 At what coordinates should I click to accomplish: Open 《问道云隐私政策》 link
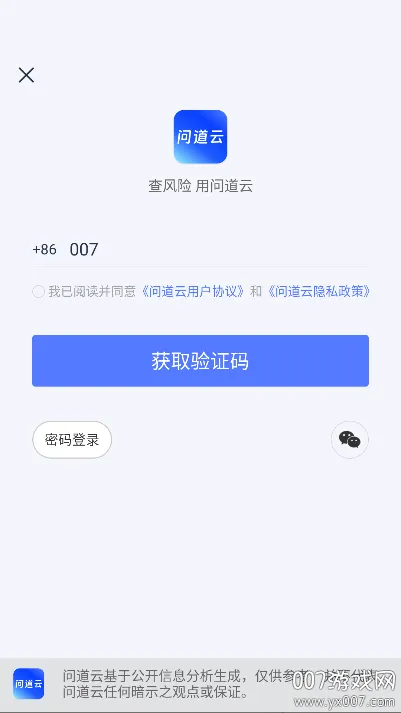tap(319, 291)
